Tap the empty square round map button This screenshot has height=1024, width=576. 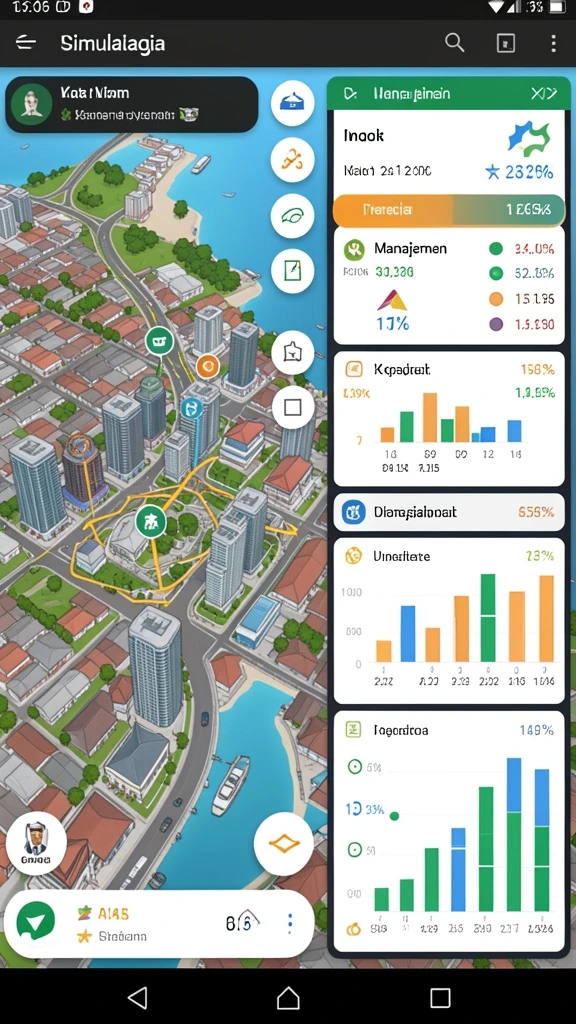coord(293,408)
